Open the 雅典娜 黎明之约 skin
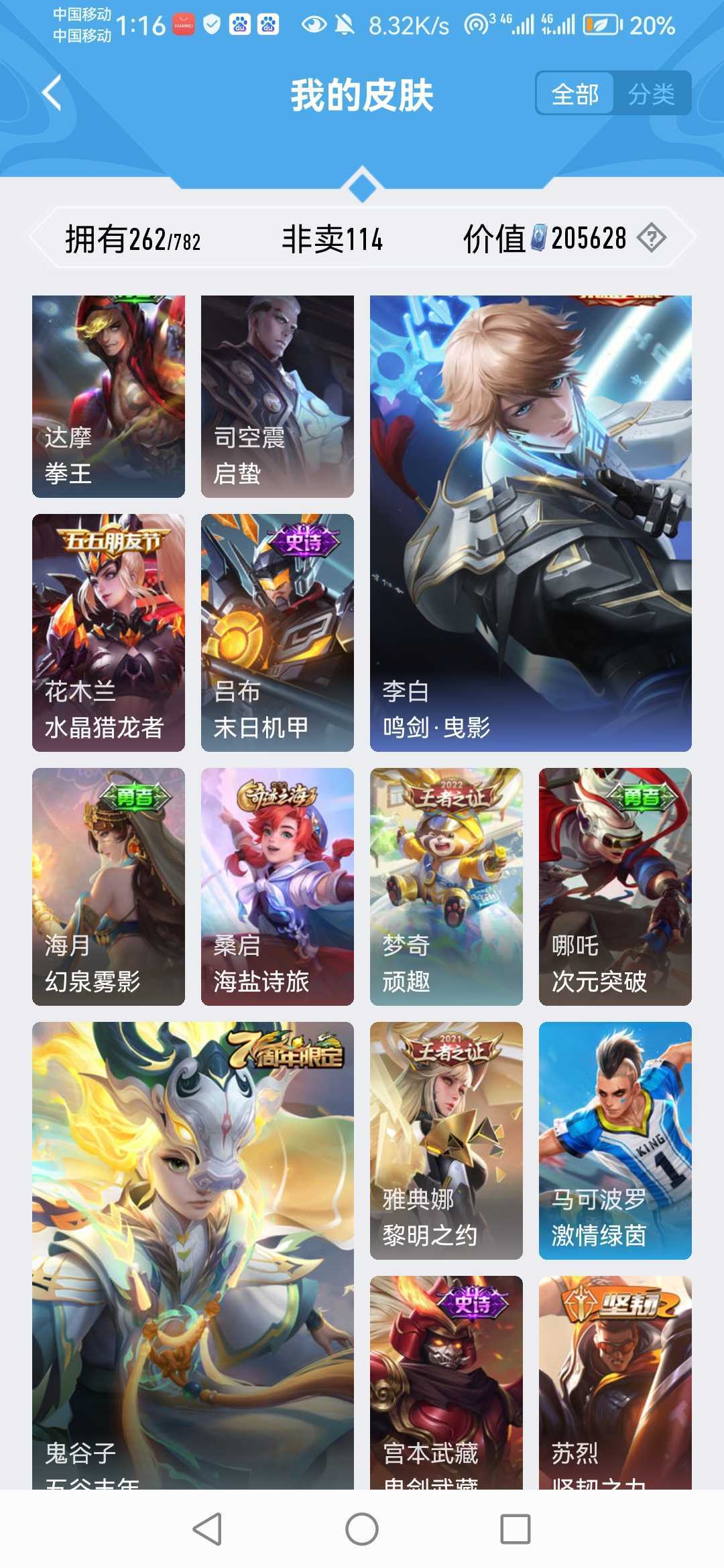This screenshot has width=724, height=1568. click(x=446, y=1140)
